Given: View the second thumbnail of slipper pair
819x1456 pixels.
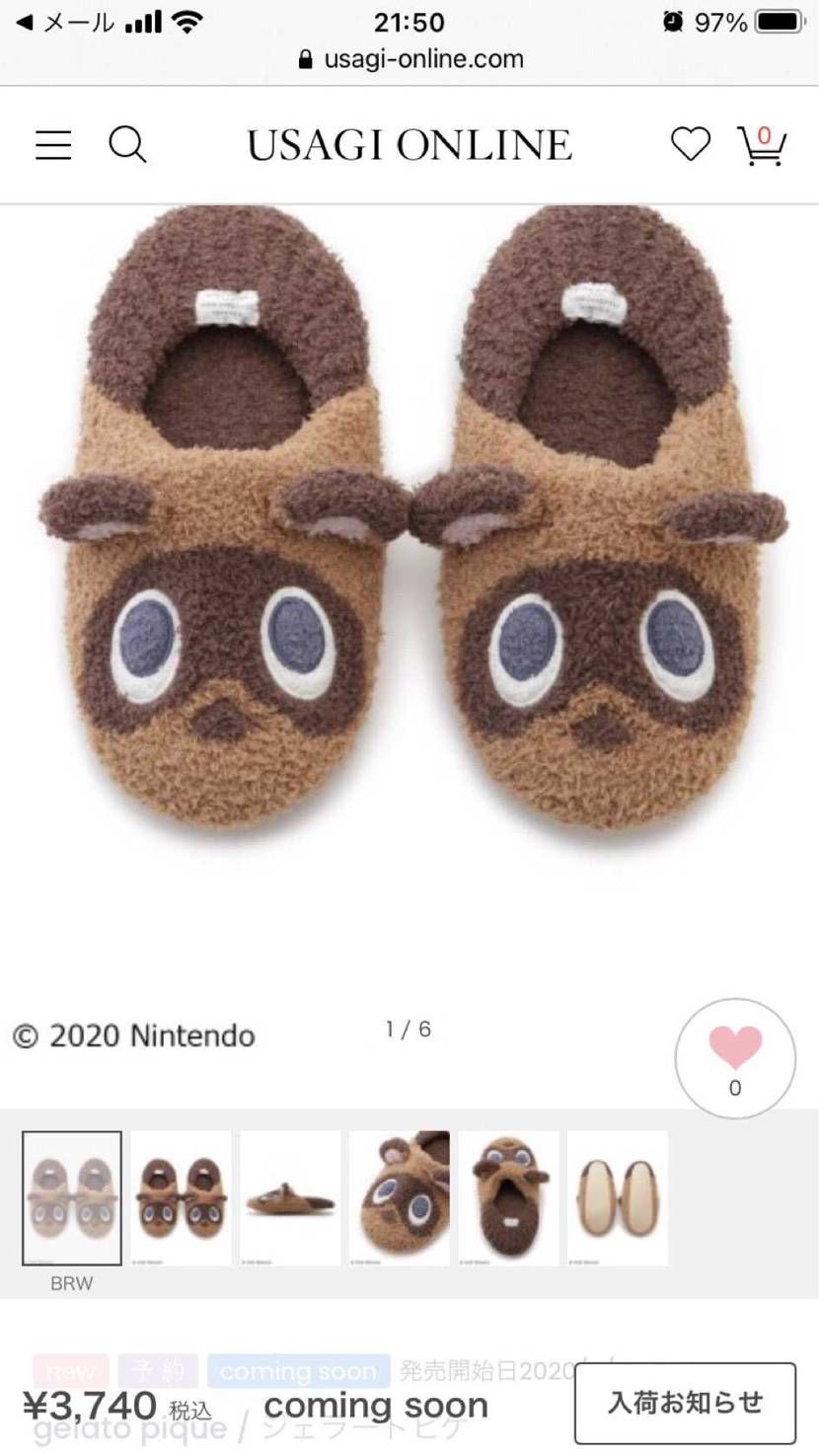Looking at the screenshot, I should (x=182, y=1198).
